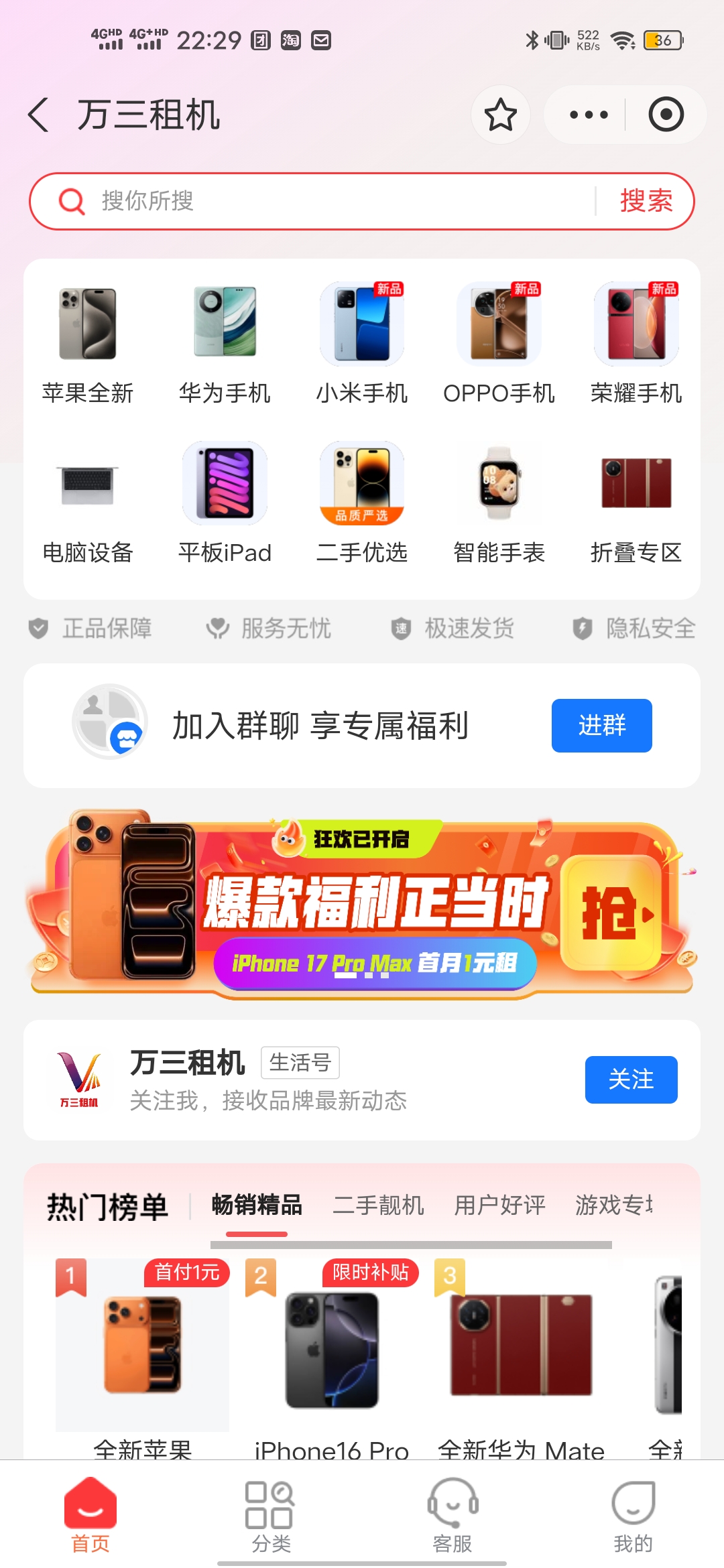Switch to the 二手靓机 ranking tab
The image size is (724, 1568).
click(x=378, y=1205)
